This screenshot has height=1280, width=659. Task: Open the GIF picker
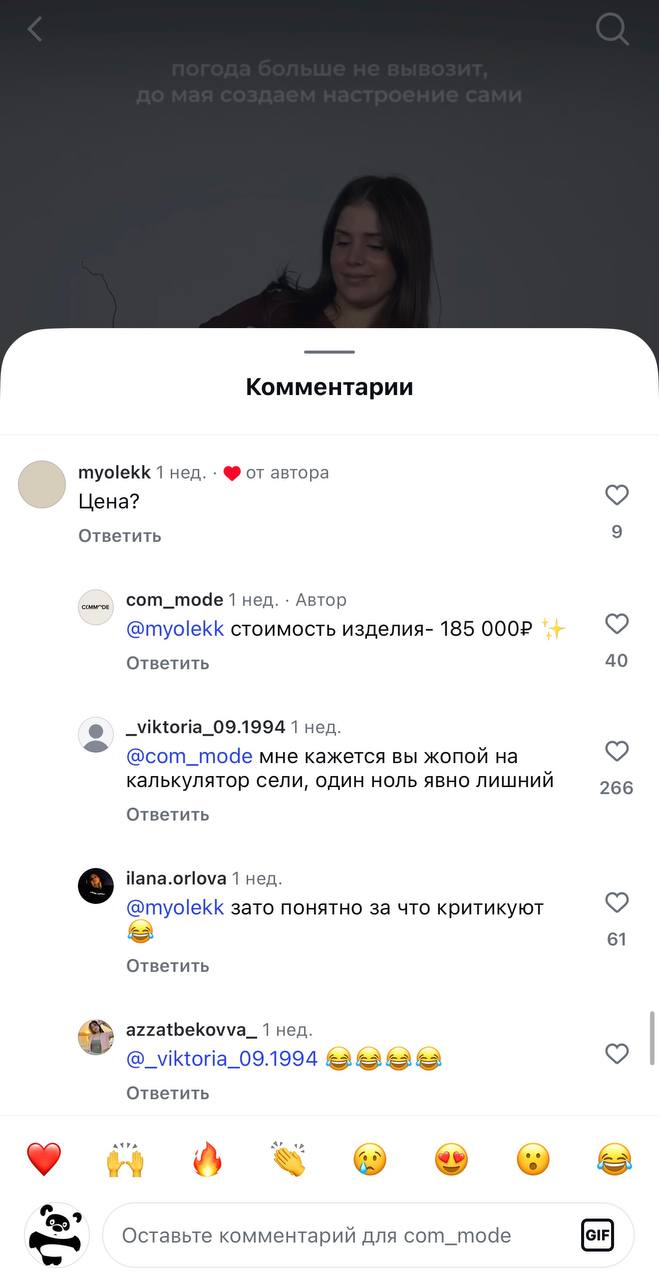tap(597, 1236)
